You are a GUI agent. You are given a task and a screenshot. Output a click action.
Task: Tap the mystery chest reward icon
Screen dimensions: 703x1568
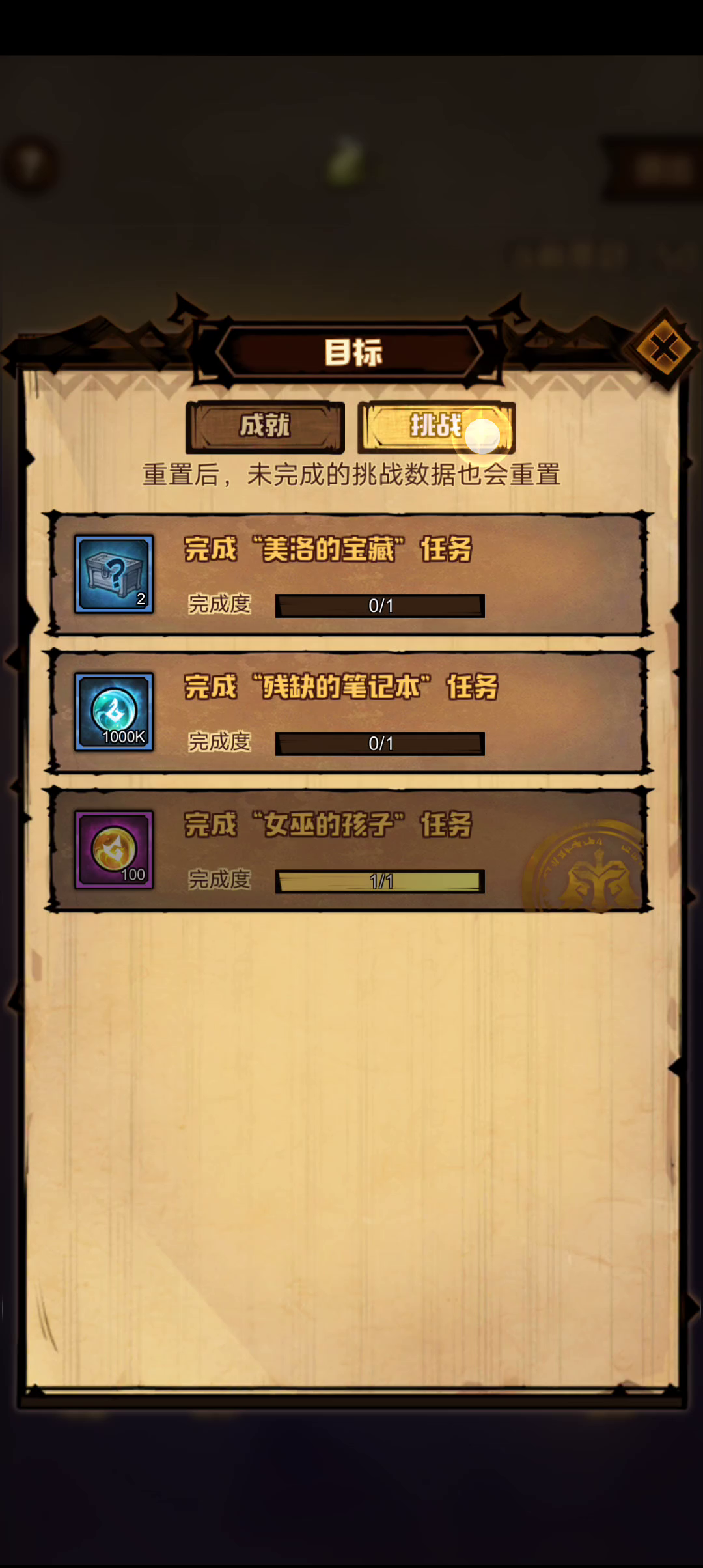point(114,574)
